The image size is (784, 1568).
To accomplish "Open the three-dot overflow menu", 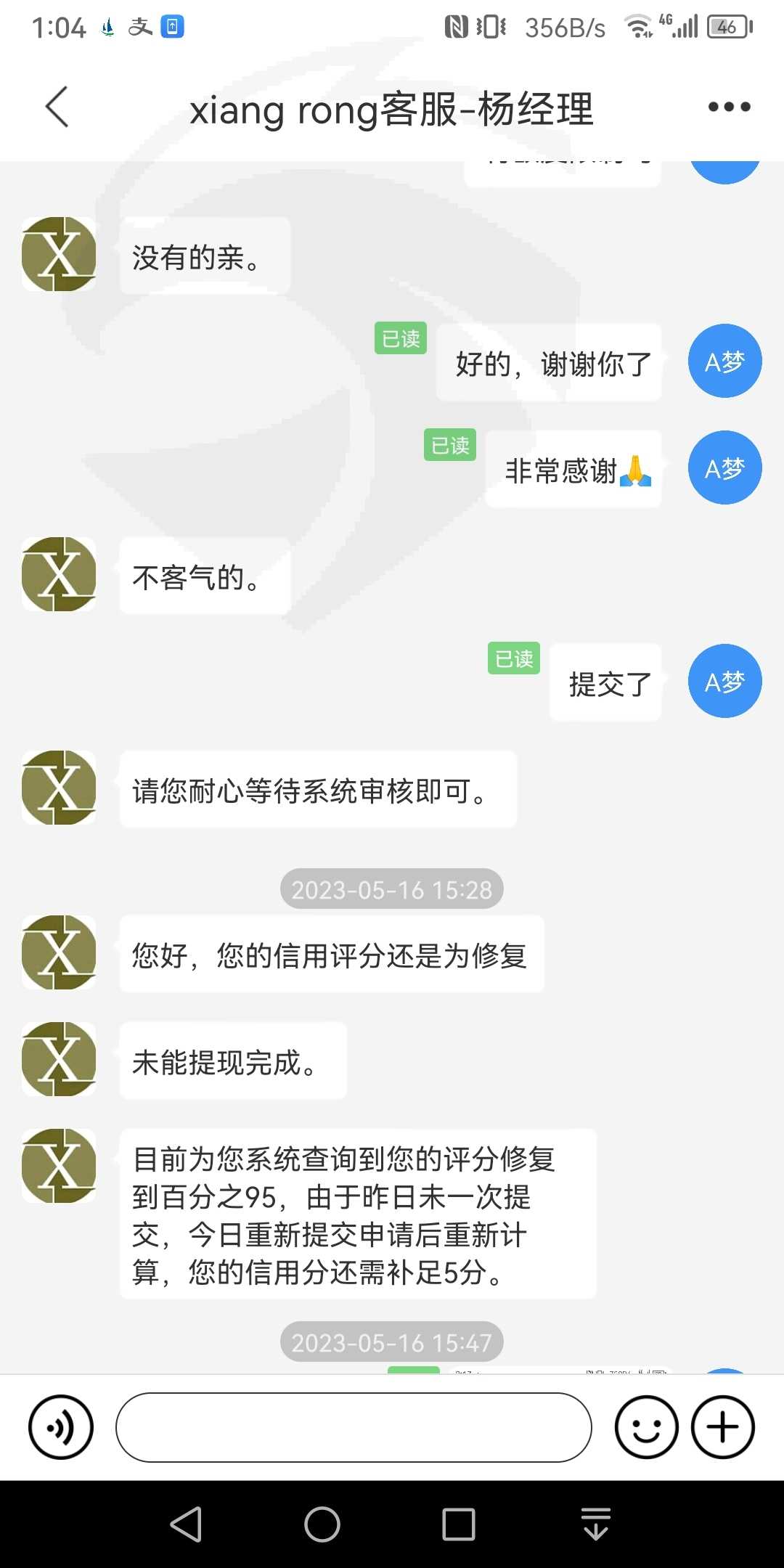I will pyautogui.click(x=729, y=107).
